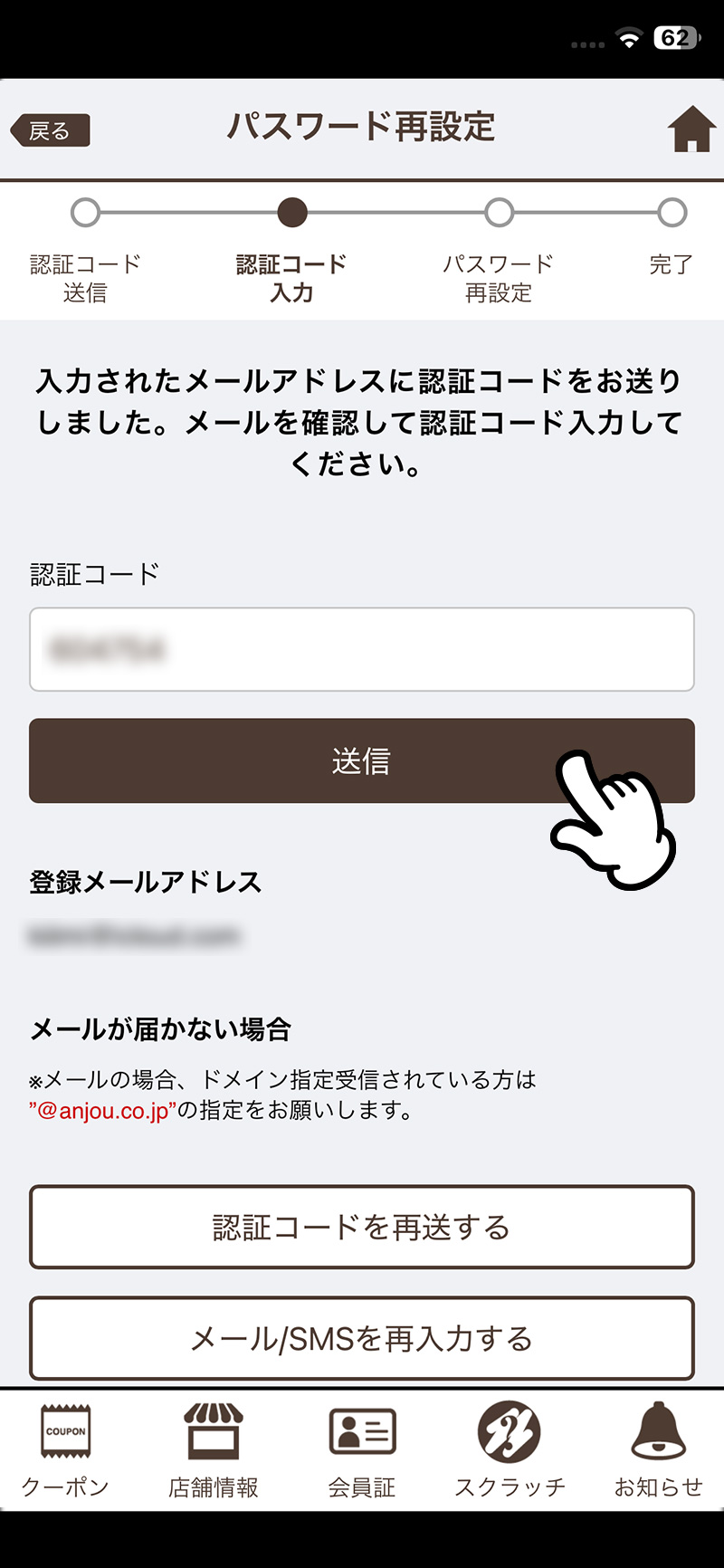Image resolution: width=724 pixels, height=1568 pixels.
Task: Switch to the クーポン tab
Action: click(65, 1448)
